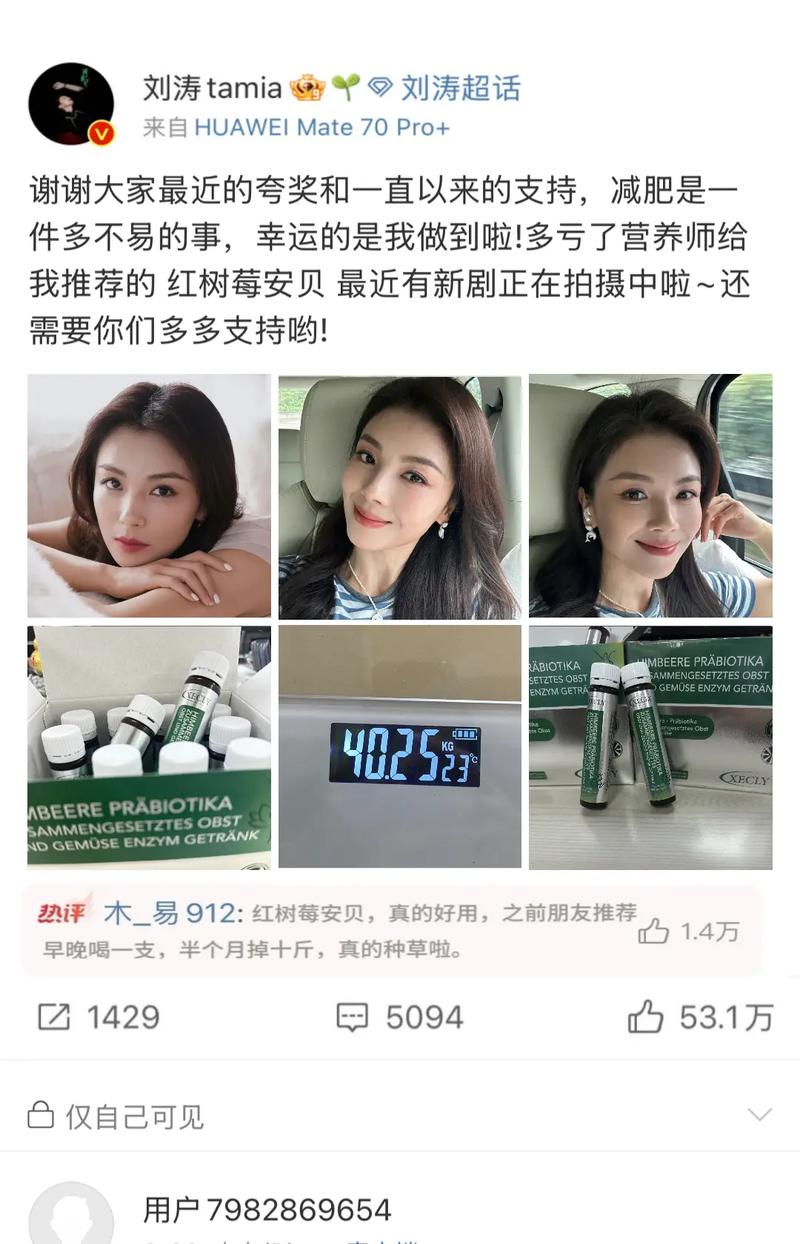Screen dimensions: 800x1244
Task: Open the scale photo showing 40.25 KG
Action: pos(400,747)
